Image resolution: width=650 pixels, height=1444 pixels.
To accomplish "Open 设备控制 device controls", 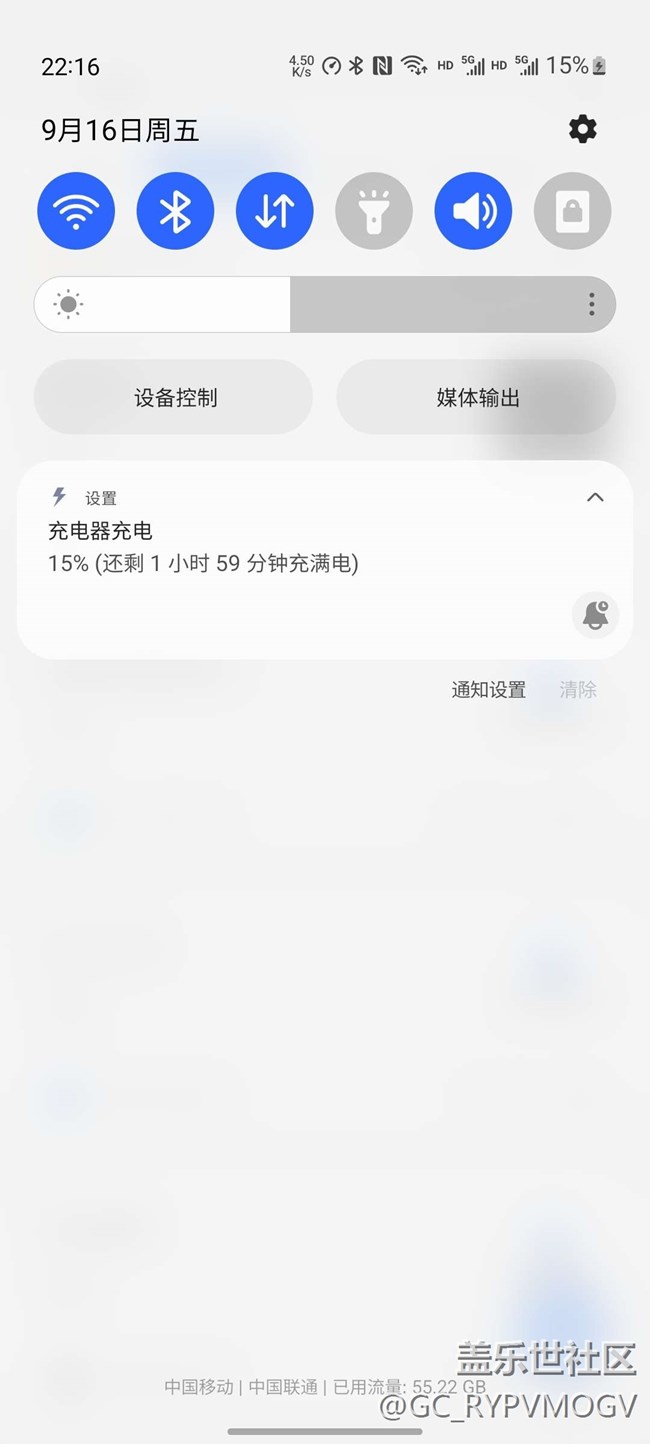I will (174, 398).
